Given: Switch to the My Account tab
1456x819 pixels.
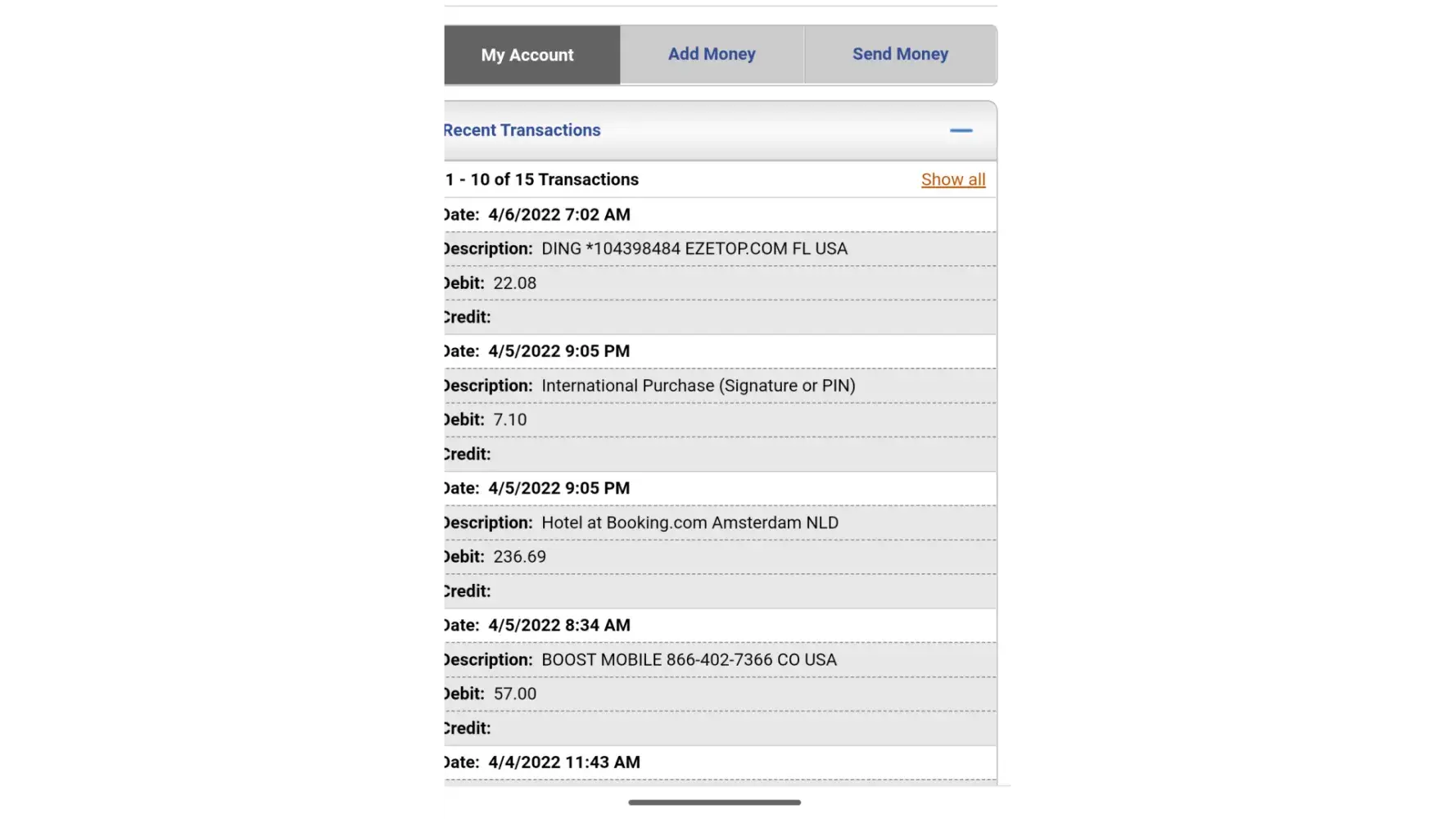Looking at the screenshot, I should click(x=528, y=55).
